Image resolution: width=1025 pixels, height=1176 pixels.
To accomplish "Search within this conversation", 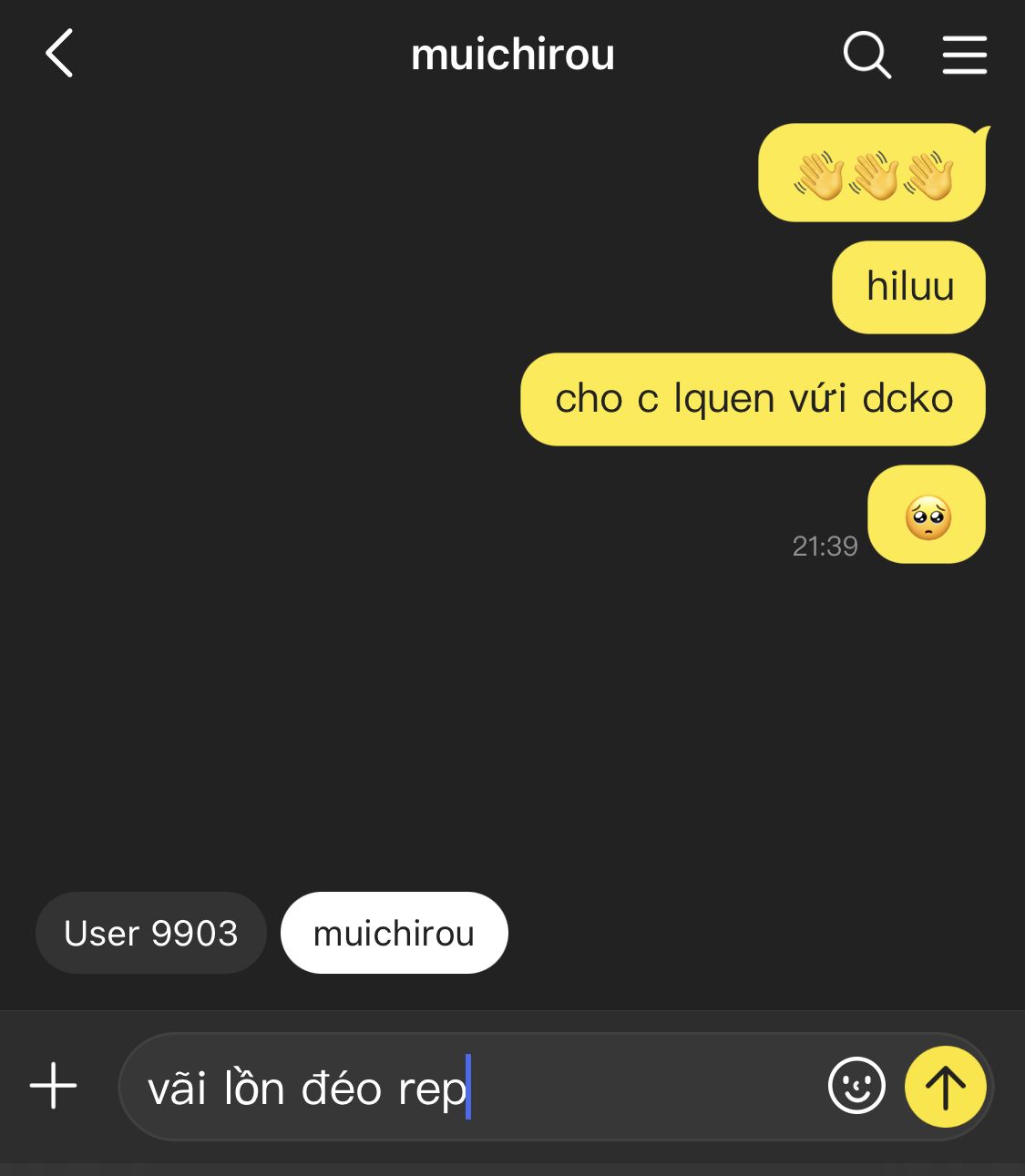I will (866, 55).
